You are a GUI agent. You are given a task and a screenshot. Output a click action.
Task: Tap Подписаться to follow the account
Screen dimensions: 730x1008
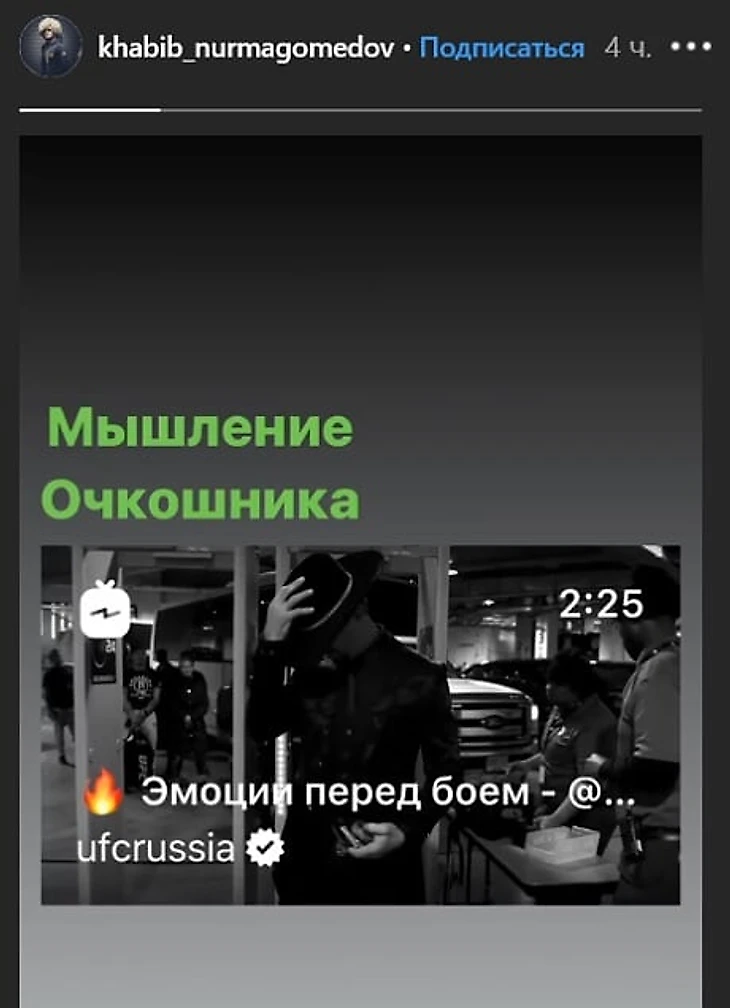[501, 48]
